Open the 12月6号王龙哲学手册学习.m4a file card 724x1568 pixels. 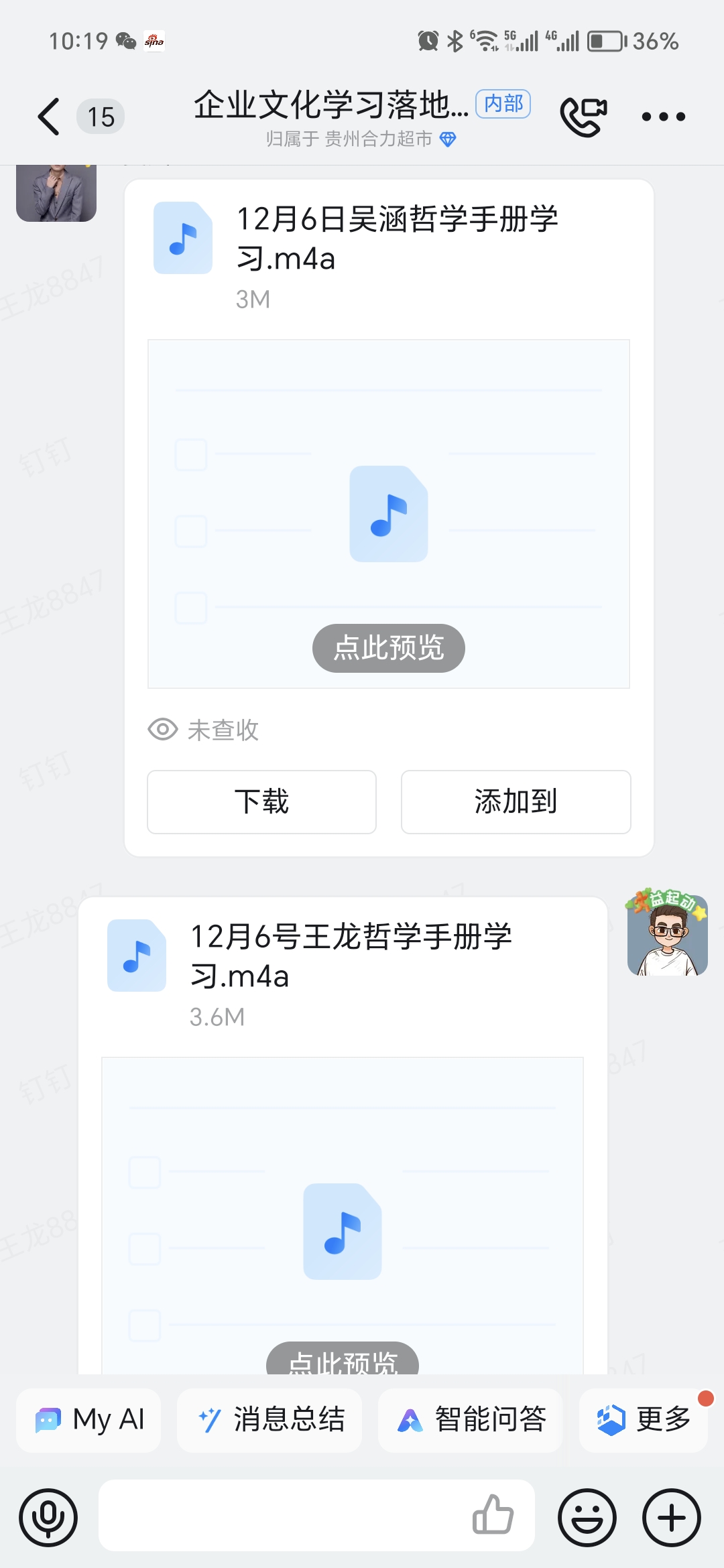pos(349,957)
